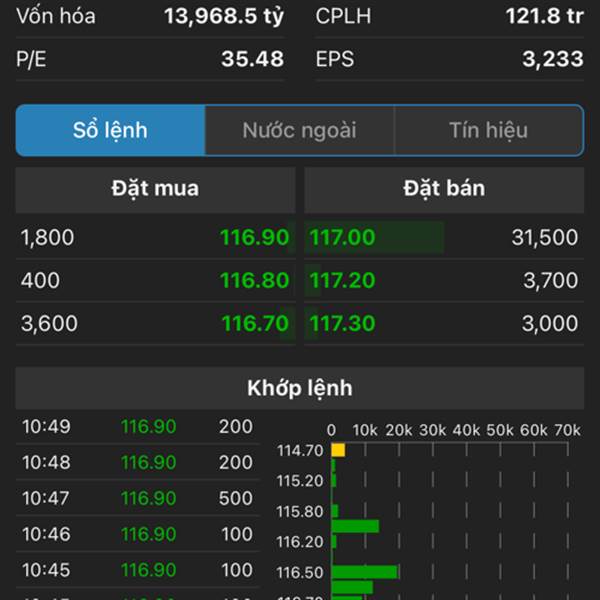Open the Sổ lệnh tab
Image resolution: width=600 pixels, height=600 pixels.
point(110,131)
